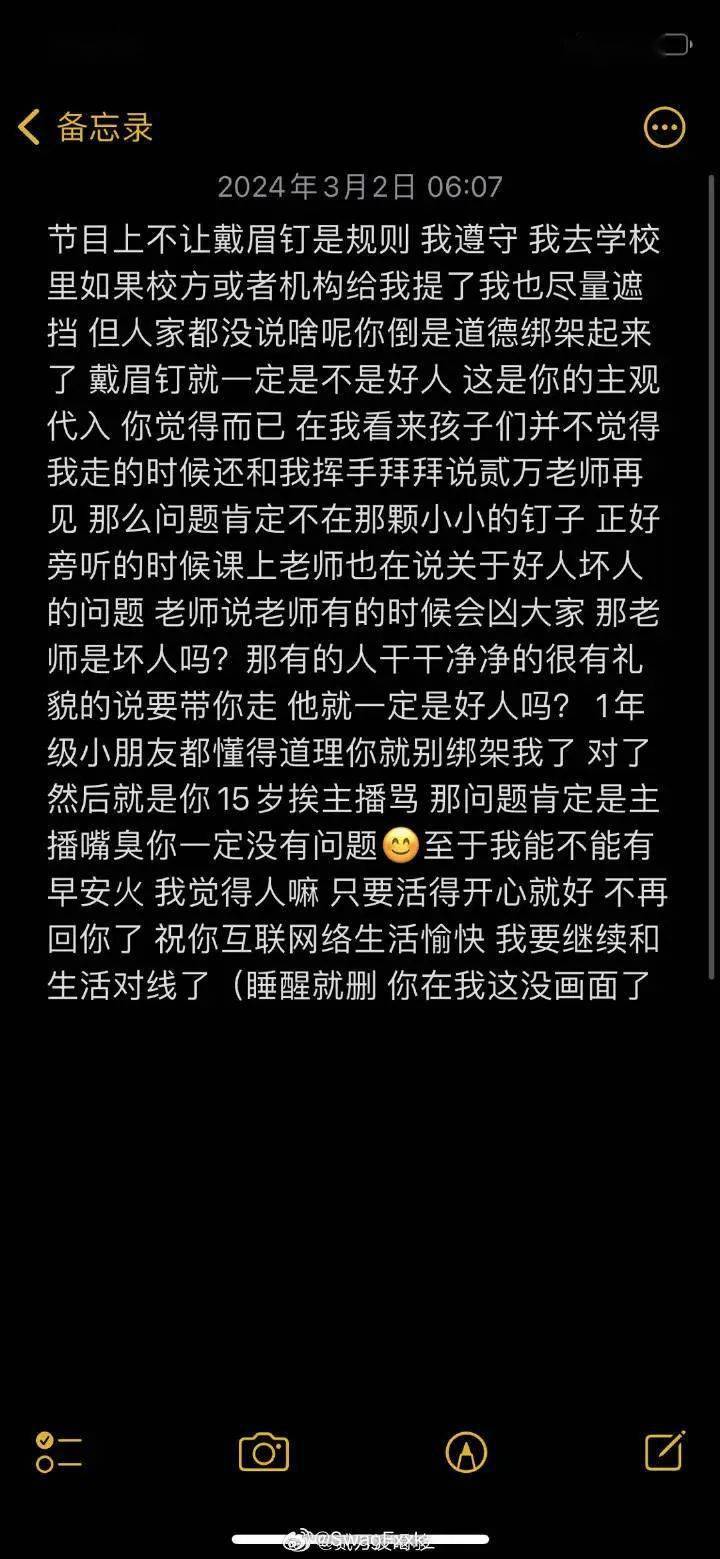Open the markup pen tool
This screenshot has height=1559, width=720.
click(465, 1452)
